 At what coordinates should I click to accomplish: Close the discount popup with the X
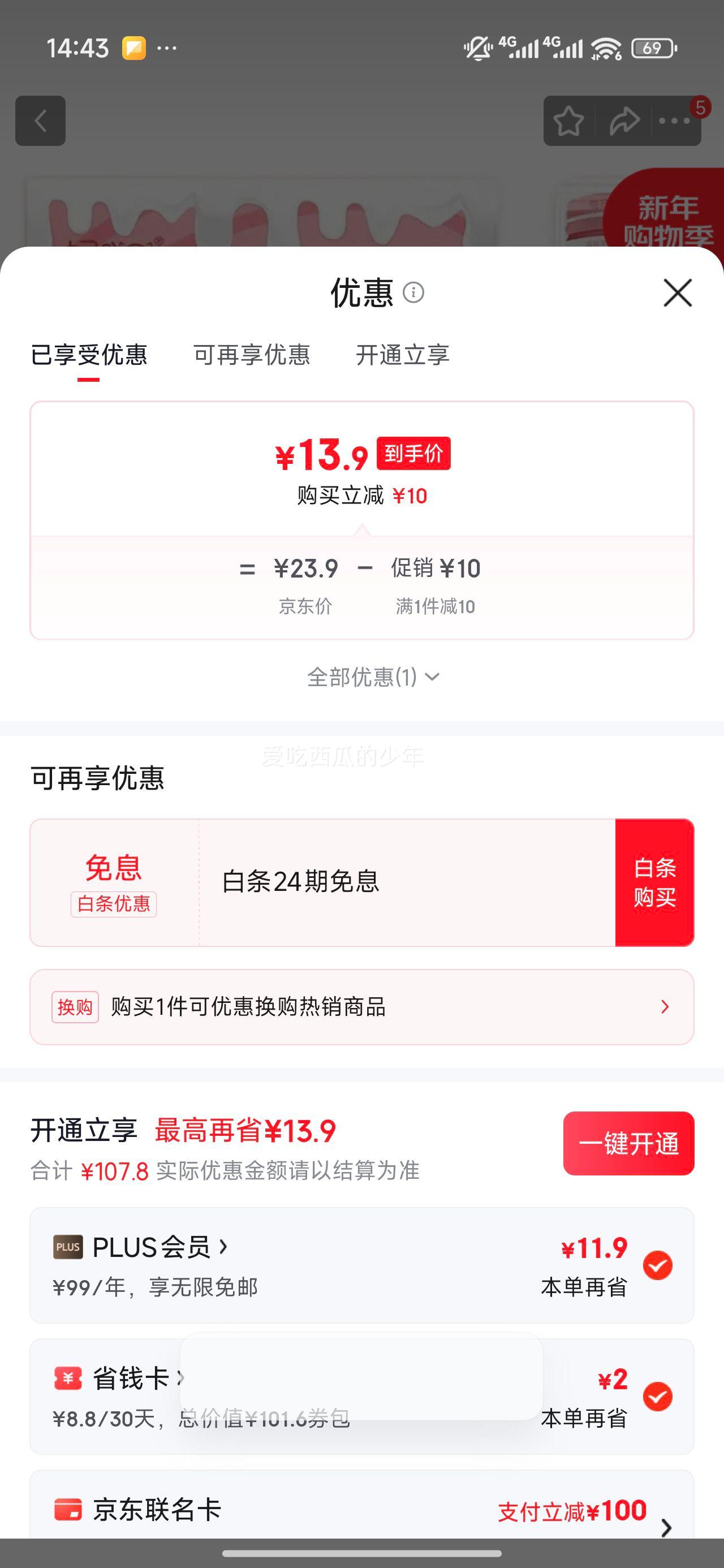pyautogui.click(x=677, y=294)
